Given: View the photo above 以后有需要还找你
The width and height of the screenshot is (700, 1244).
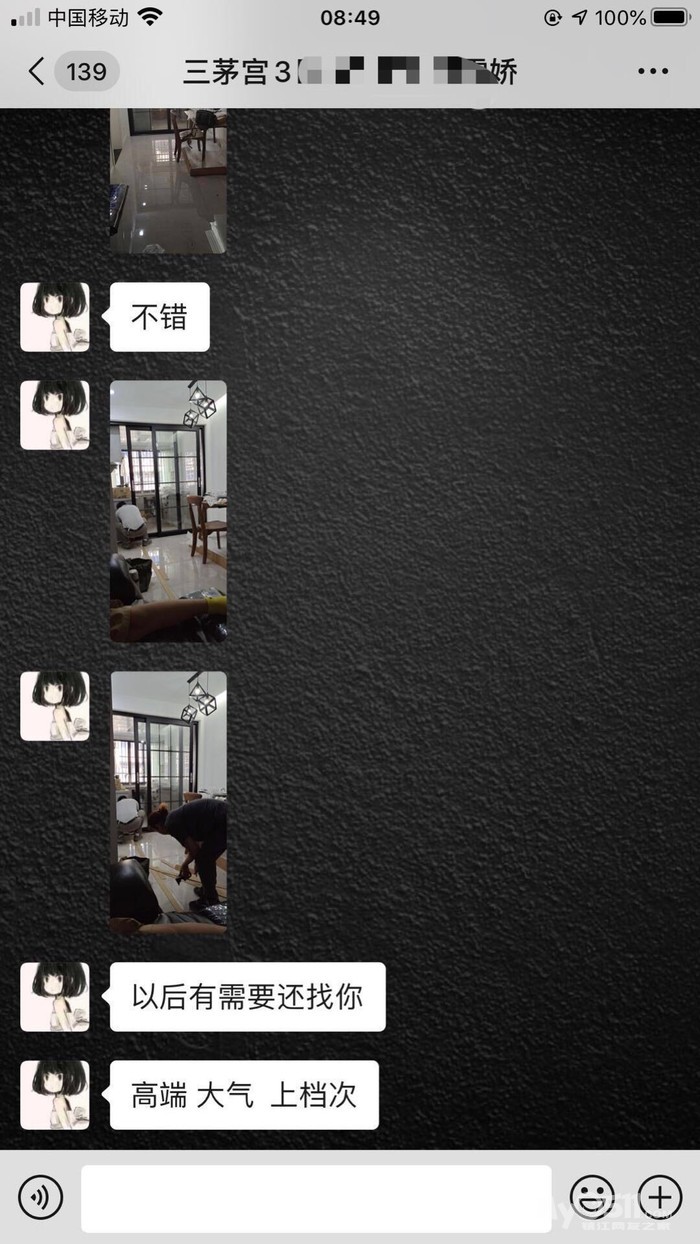Looking at the screenshot, I should click(168, 802).
